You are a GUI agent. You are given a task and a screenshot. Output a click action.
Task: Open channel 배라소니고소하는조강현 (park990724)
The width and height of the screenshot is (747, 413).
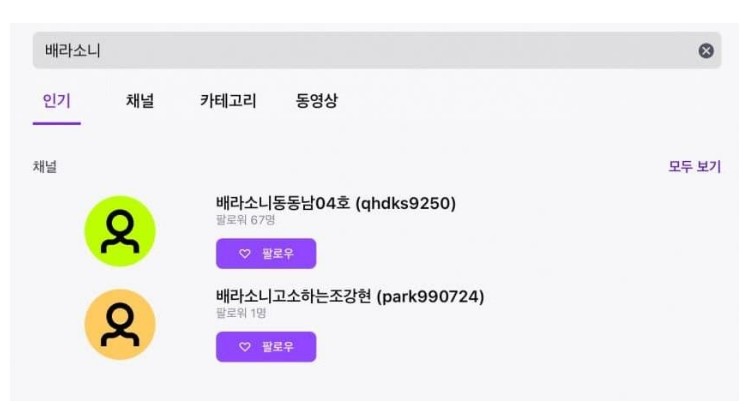(349, 297)
